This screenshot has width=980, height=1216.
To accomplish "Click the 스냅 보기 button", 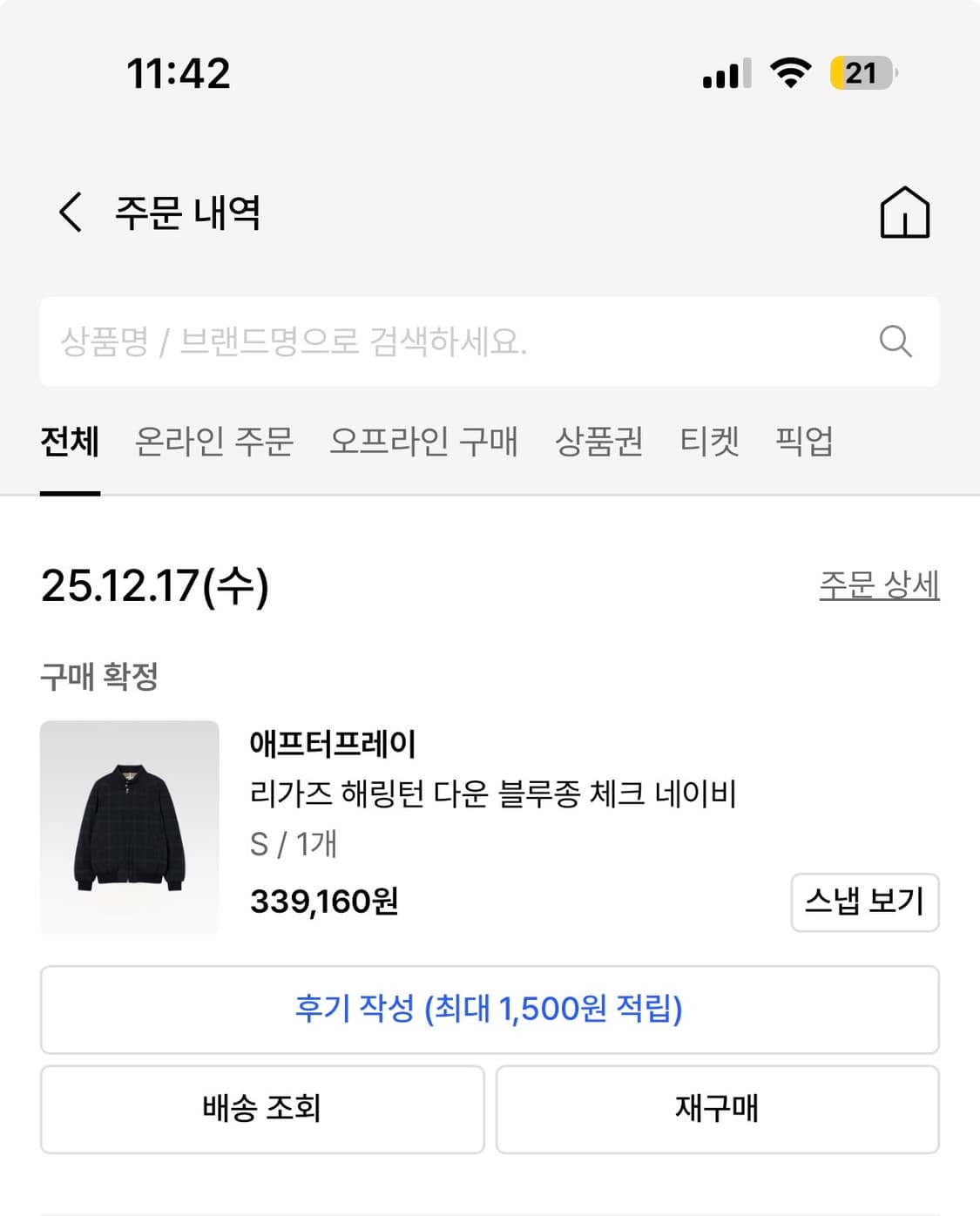I will [x=864, y=902].
